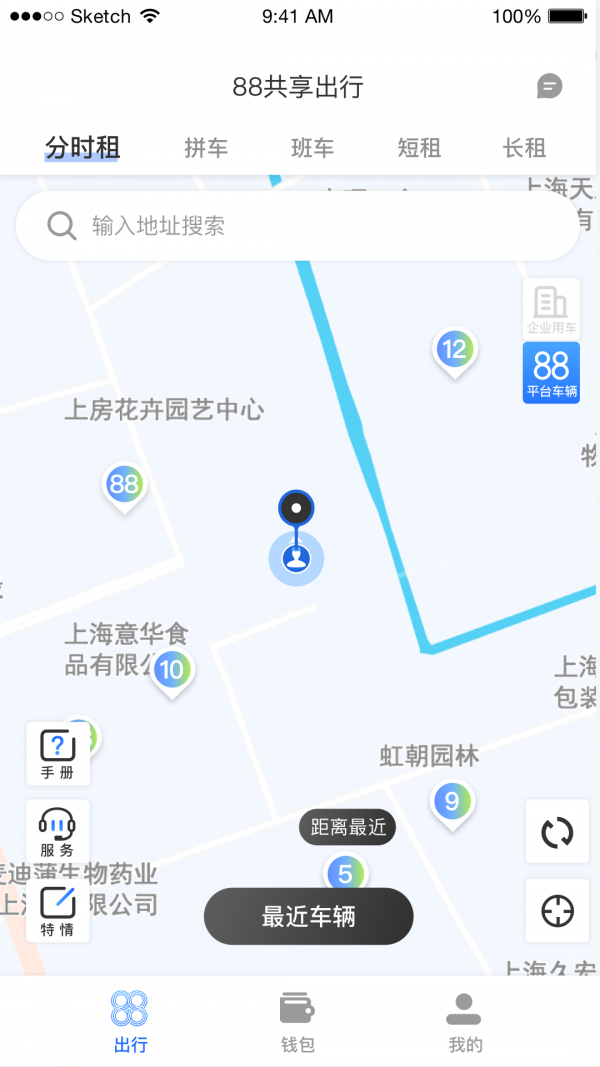Recenter map on my location
This screenshot has width=600, height=1067.
pos(557,911)
